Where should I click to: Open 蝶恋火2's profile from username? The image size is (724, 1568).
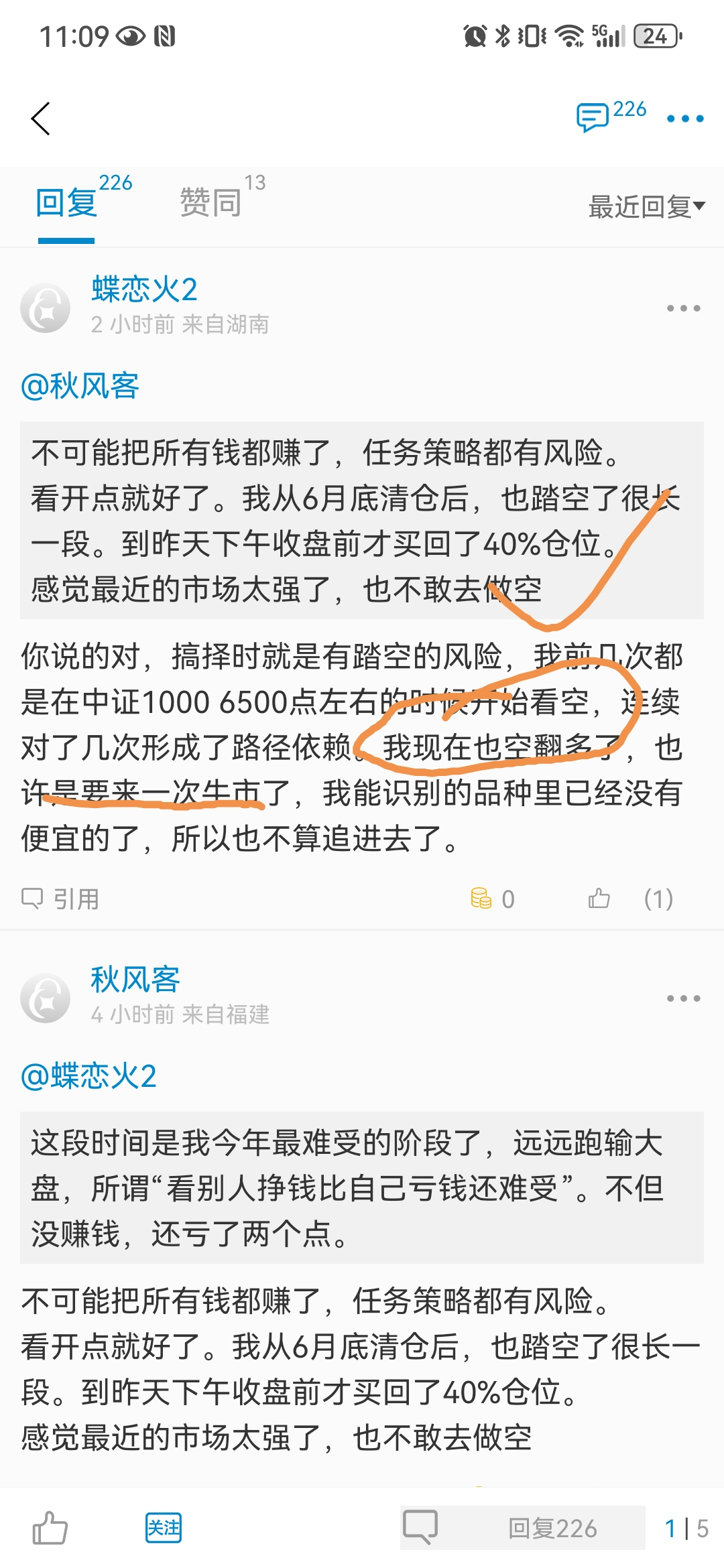(x=144, y=289)
